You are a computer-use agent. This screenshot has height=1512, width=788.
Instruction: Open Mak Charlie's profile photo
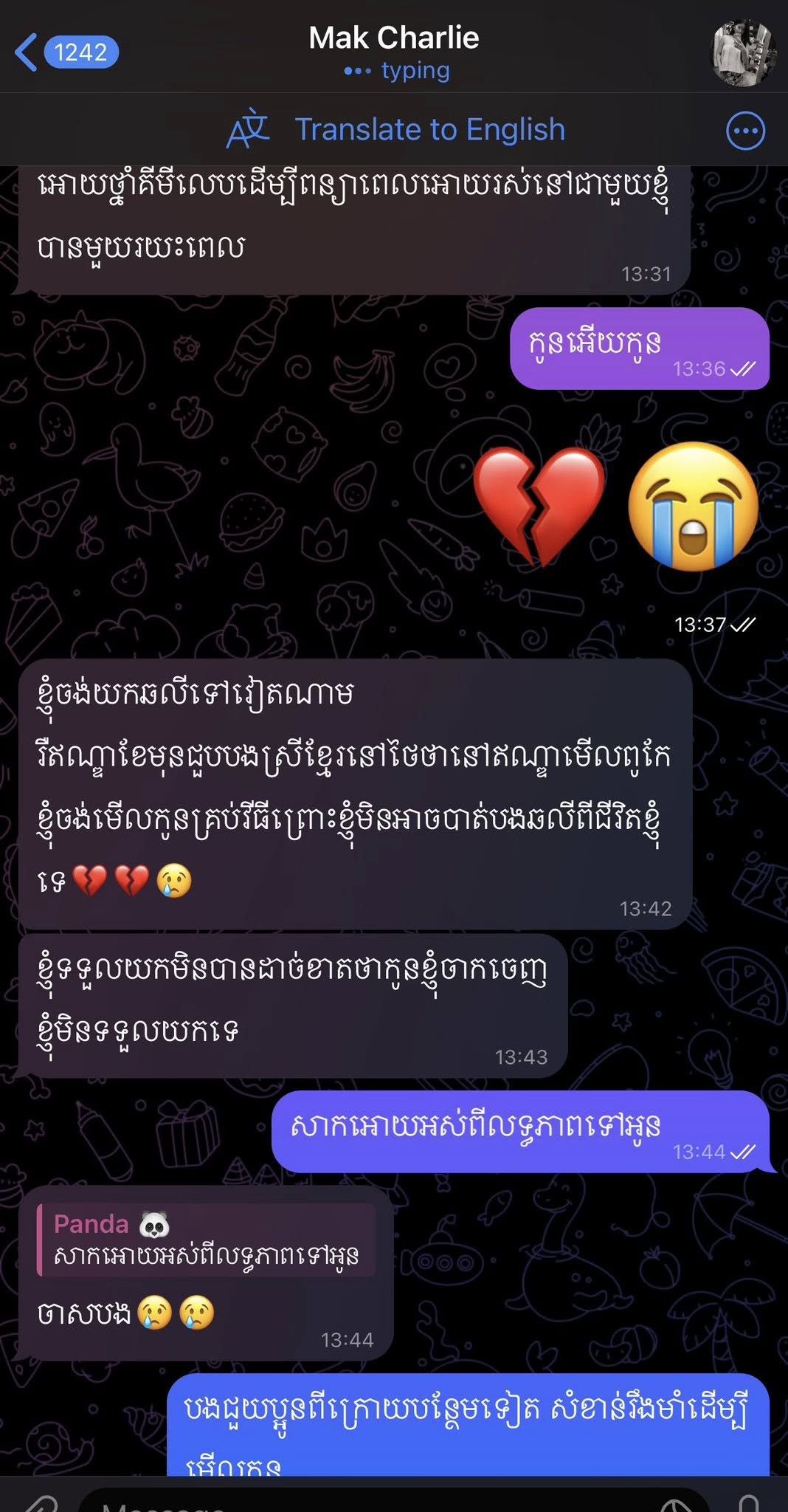click(x=742, y=53)
